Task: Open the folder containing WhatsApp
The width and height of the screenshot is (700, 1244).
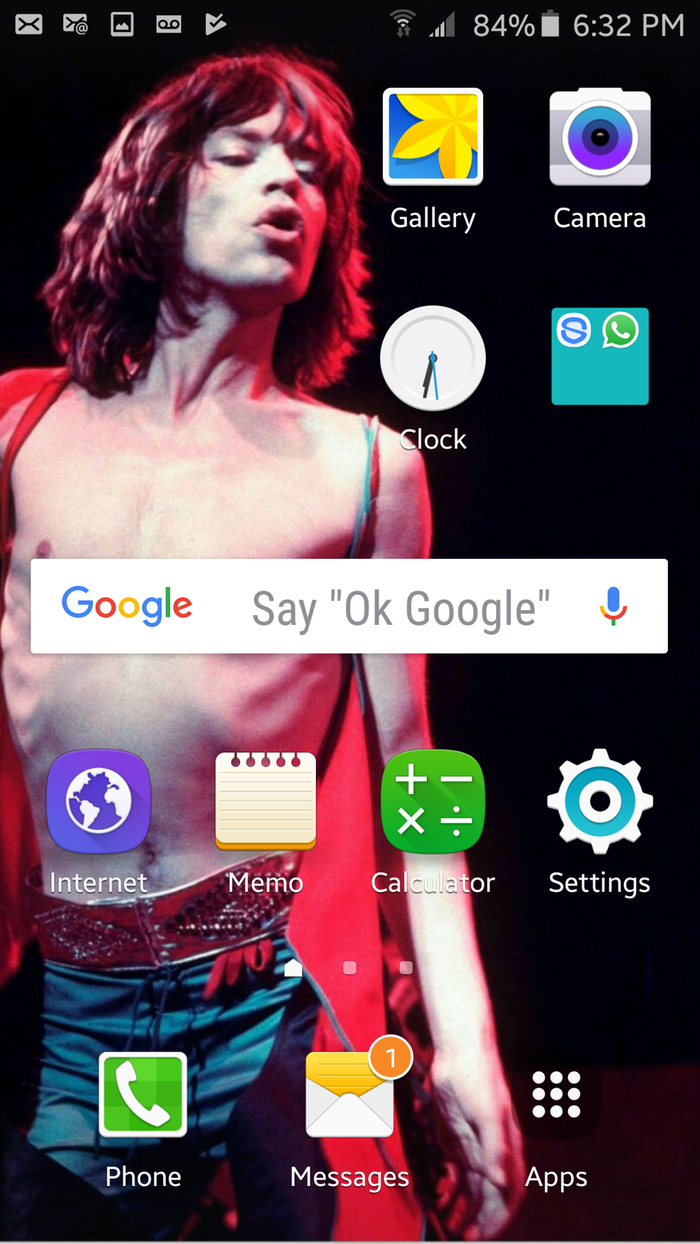Action: 600,356
